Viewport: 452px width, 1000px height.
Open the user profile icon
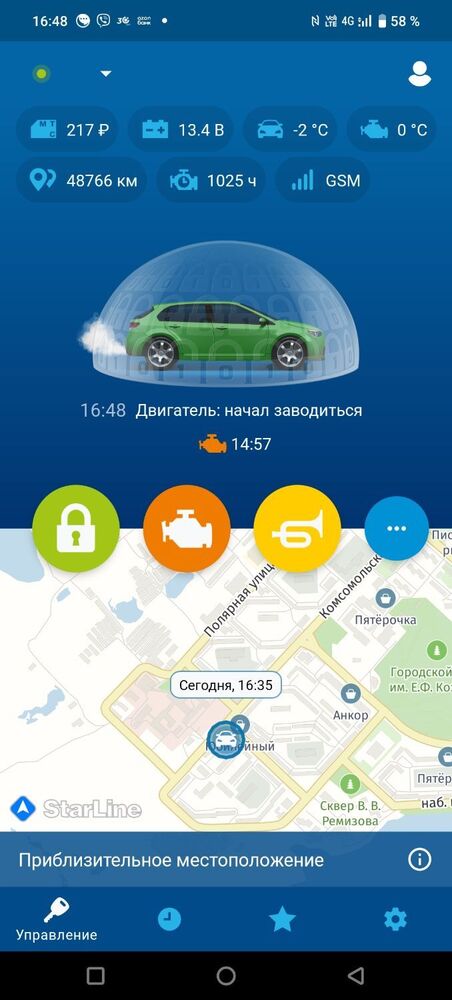(x=419, y=74)
